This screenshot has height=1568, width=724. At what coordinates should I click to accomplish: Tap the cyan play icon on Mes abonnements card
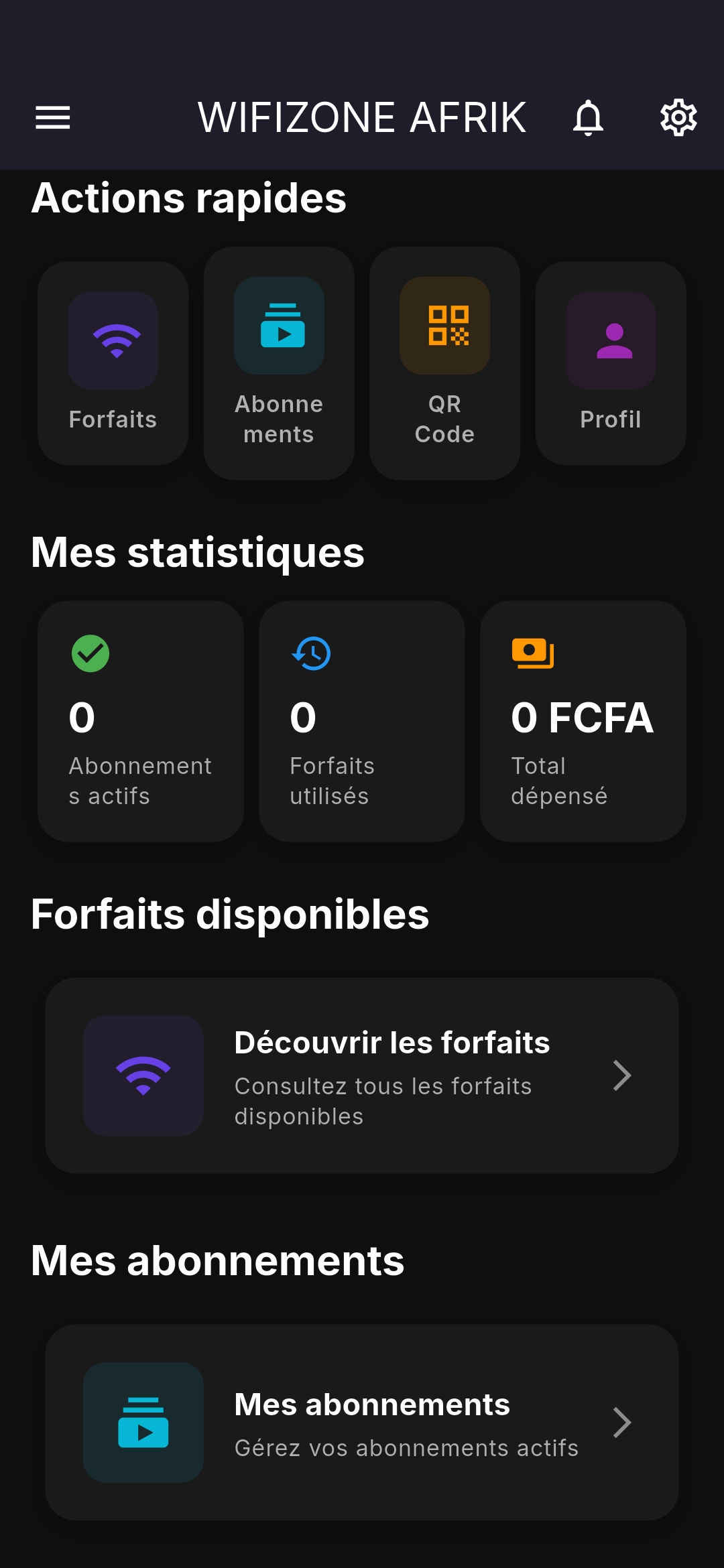(142, 1423)
